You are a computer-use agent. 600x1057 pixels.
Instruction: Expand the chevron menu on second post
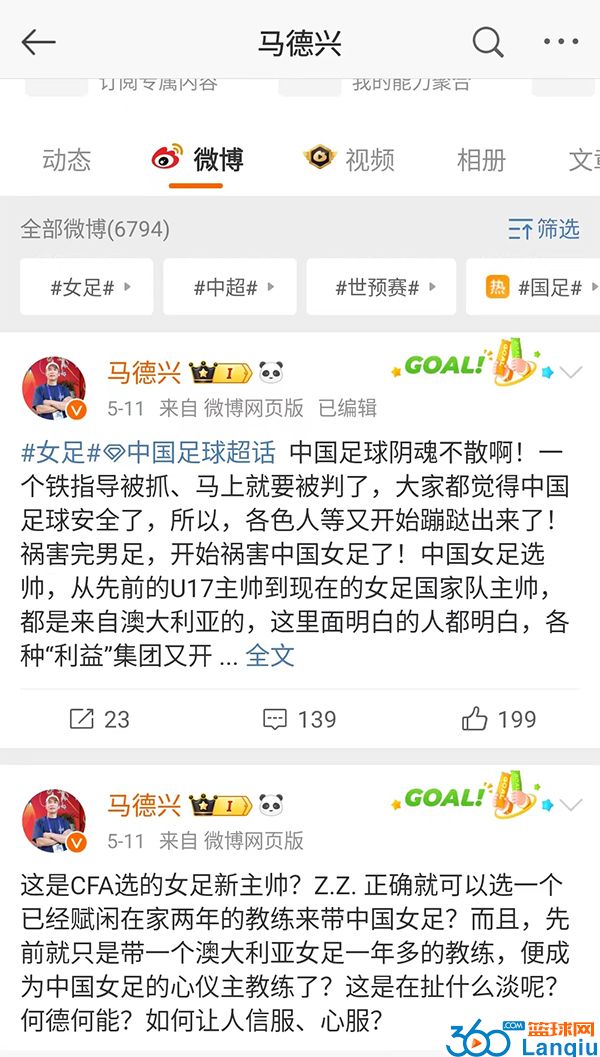[x=571, y=805]
